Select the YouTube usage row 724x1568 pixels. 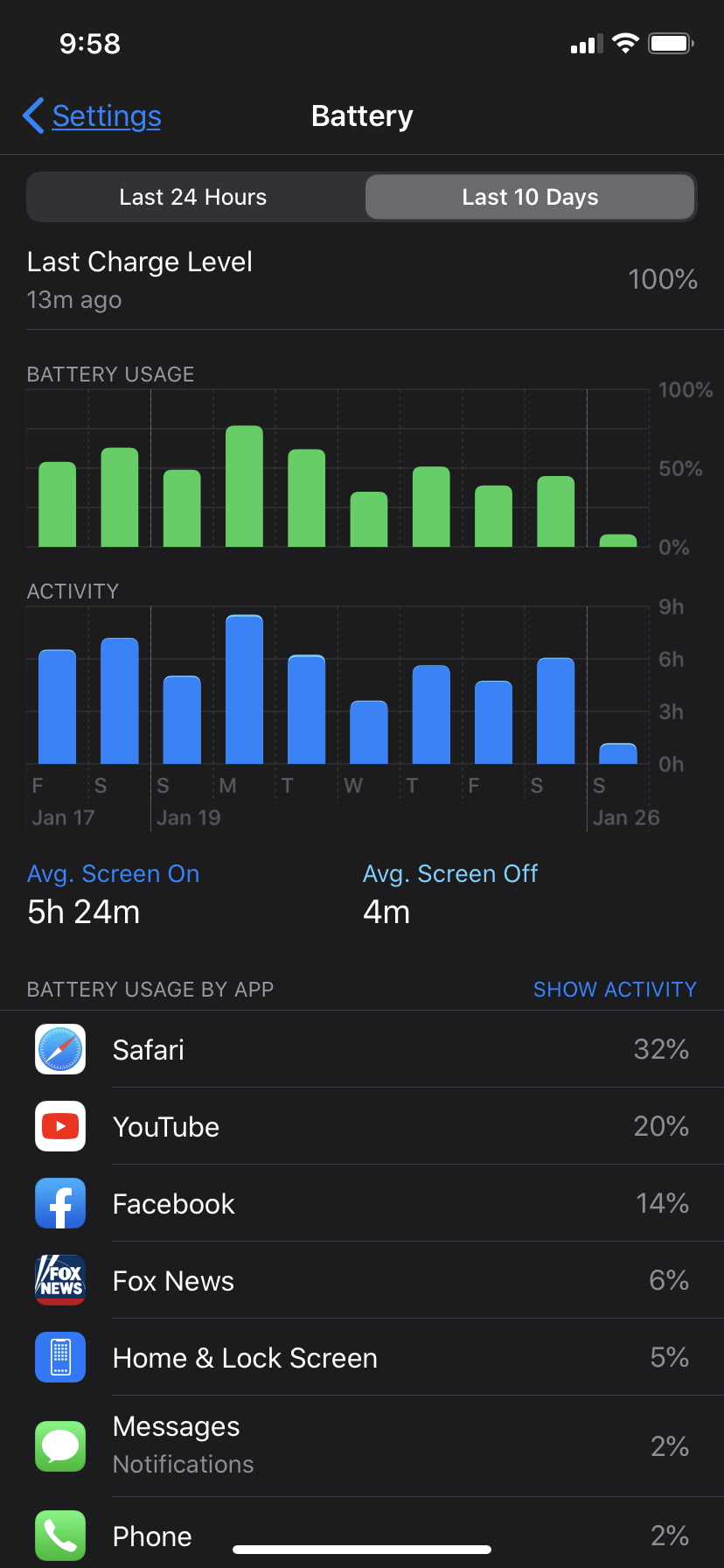pos(362,1126)
